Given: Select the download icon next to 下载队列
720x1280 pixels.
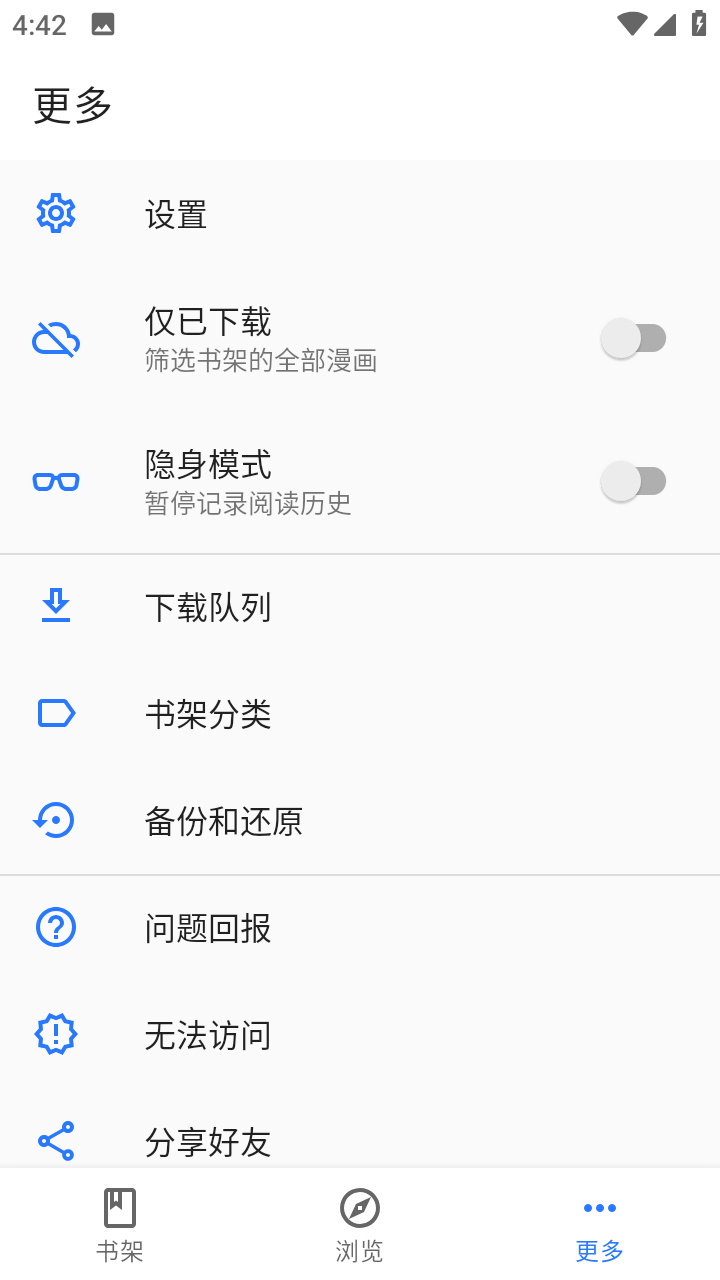Looking at the screenshot, I should pyautogui.click(x=56, y=607).
